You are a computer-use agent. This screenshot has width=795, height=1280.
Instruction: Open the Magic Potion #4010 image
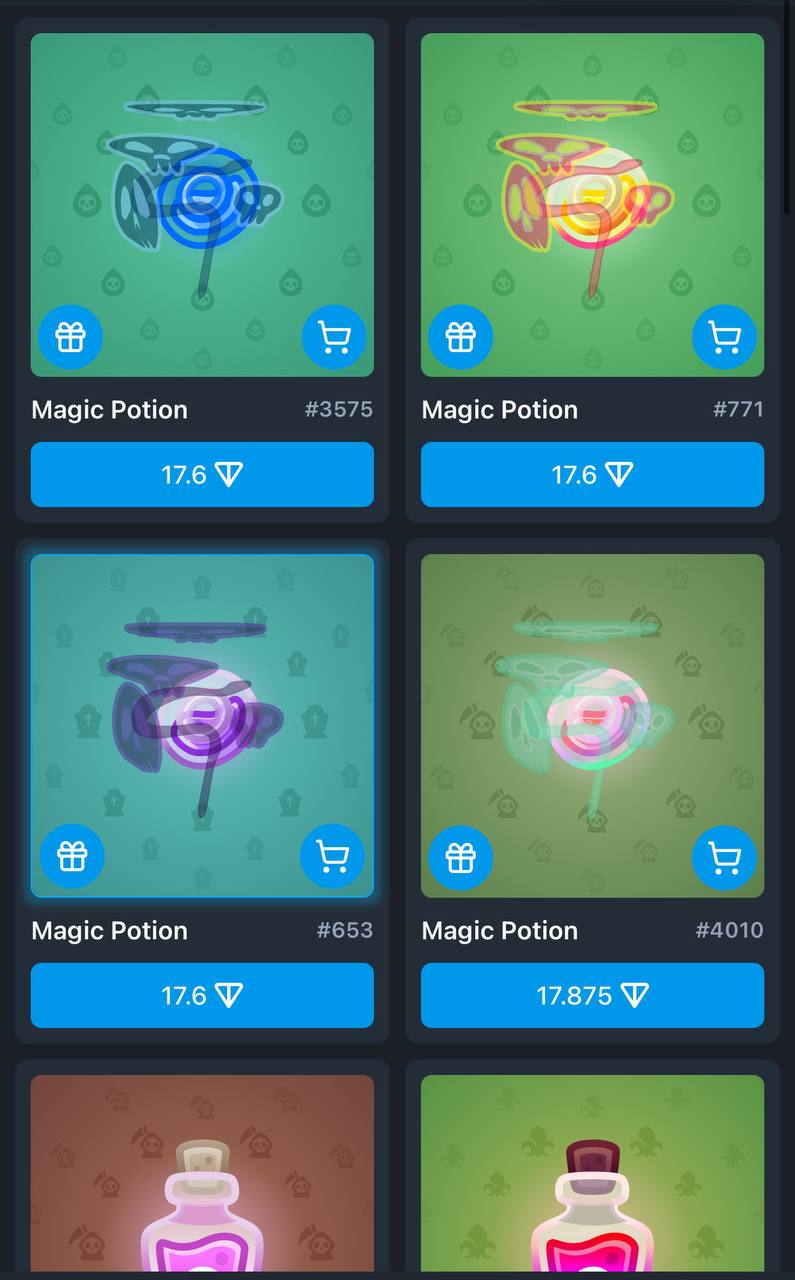592,710
